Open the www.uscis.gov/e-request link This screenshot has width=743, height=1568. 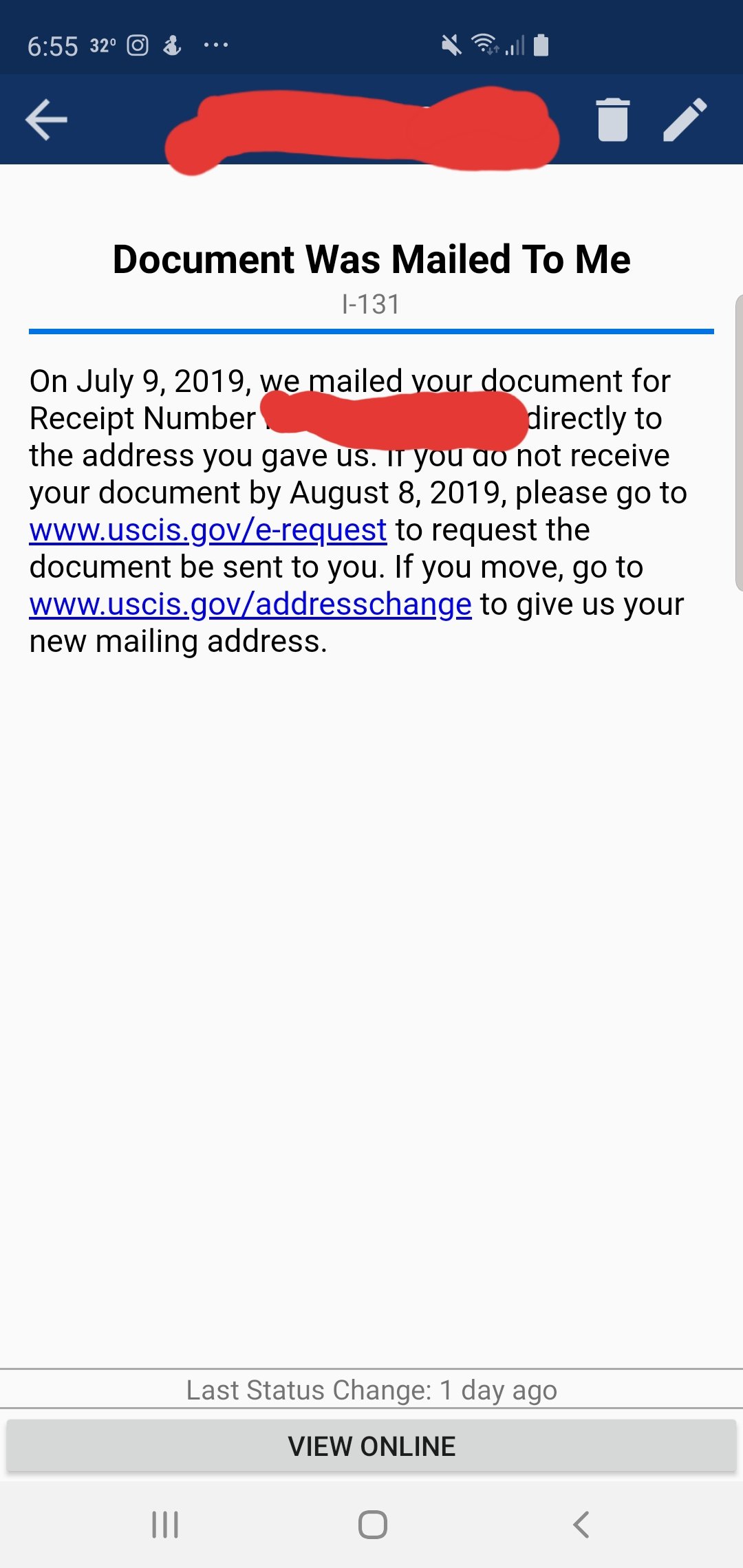pos(208,530)
